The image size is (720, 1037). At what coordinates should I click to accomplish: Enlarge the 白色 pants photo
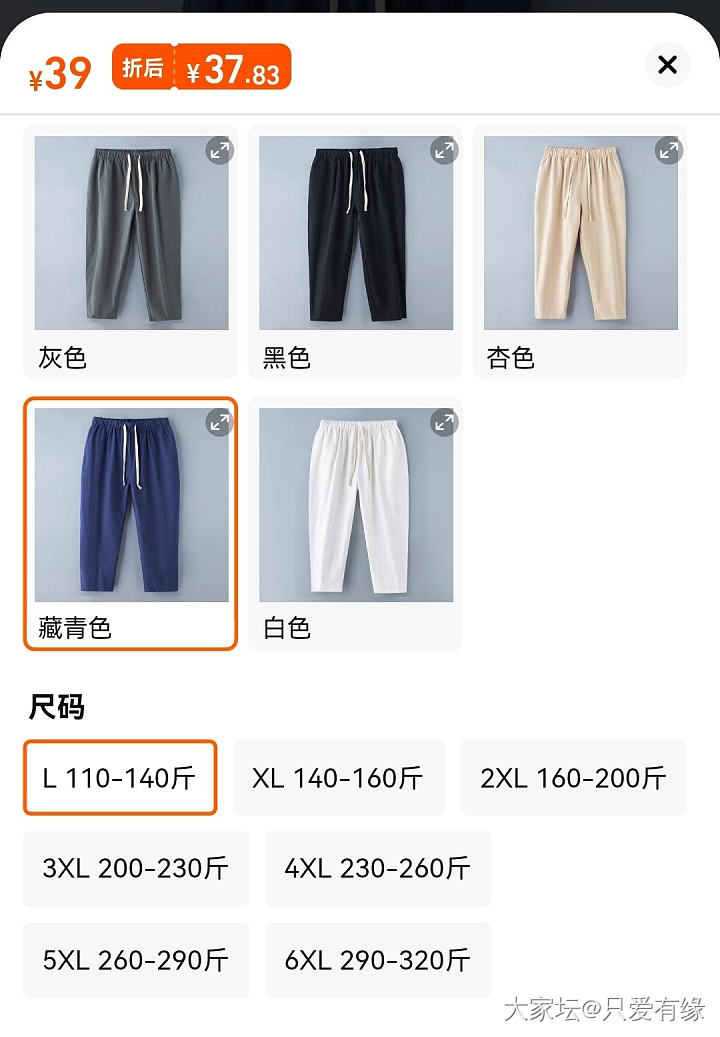pyautogui.click(x=443, y=423)
